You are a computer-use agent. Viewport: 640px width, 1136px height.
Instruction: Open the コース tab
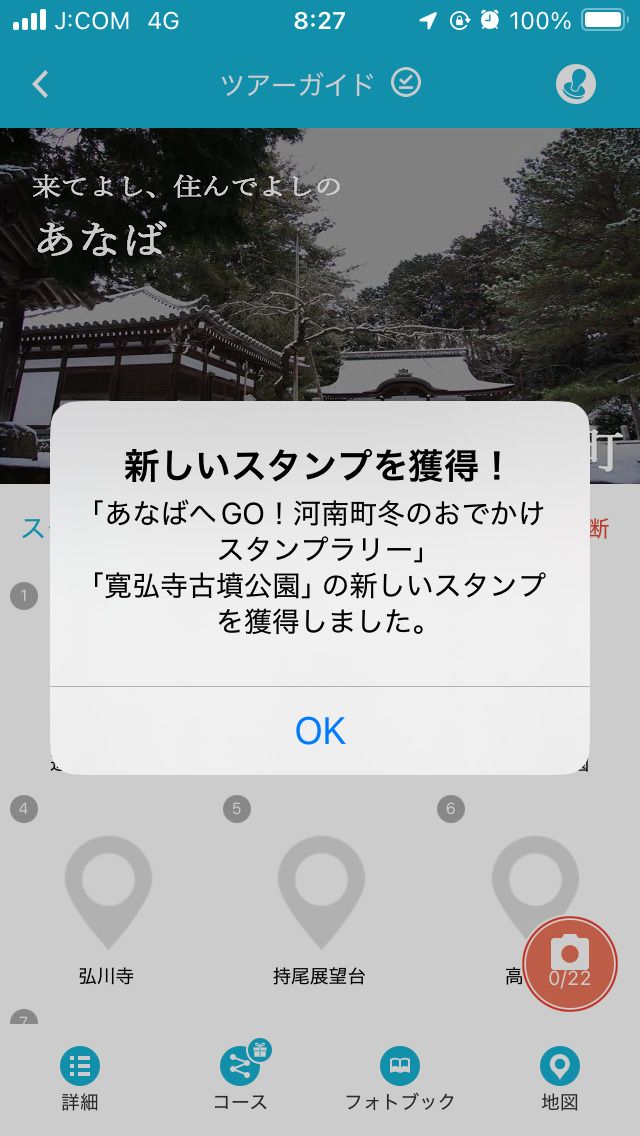point(240,1079)
